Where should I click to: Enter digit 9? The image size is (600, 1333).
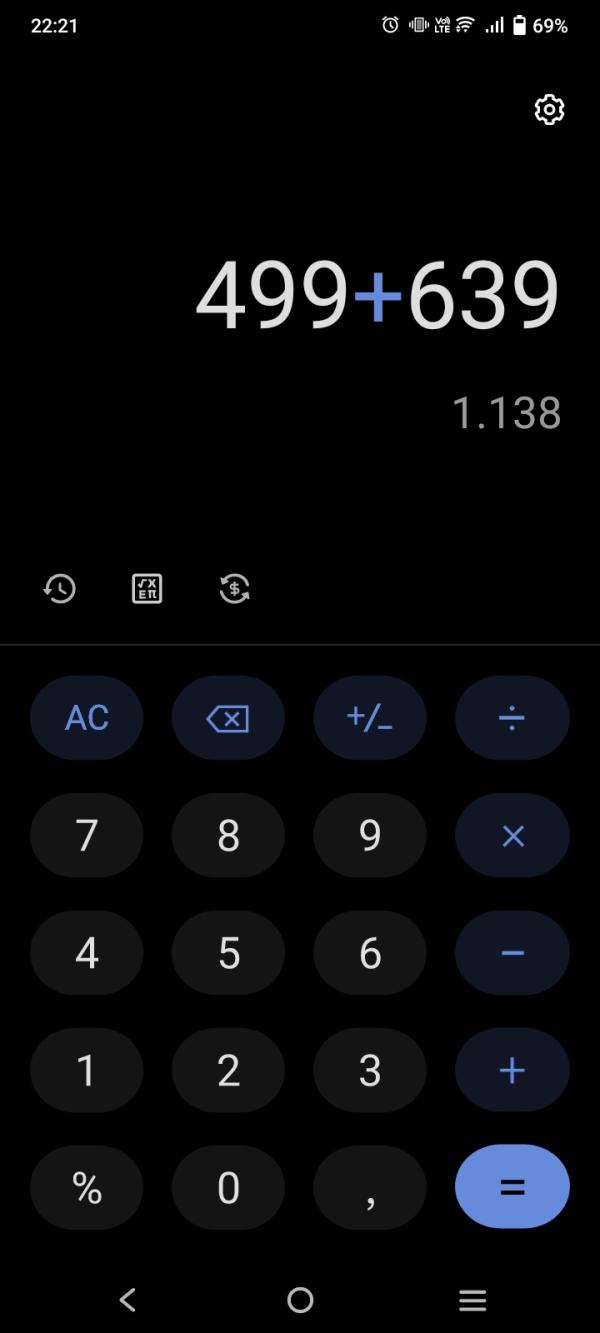point(370,836)
